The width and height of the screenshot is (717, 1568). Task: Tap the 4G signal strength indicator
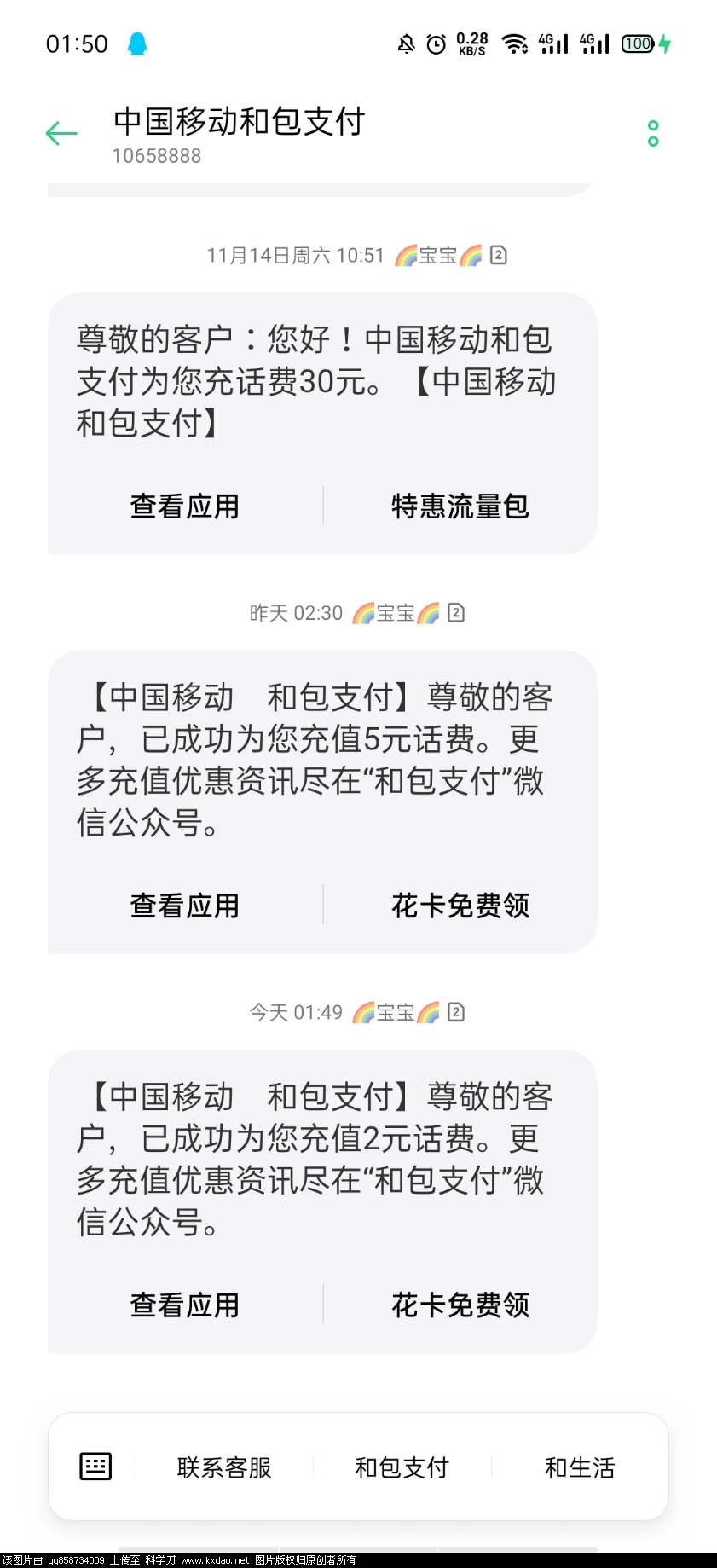coord(553,43)
